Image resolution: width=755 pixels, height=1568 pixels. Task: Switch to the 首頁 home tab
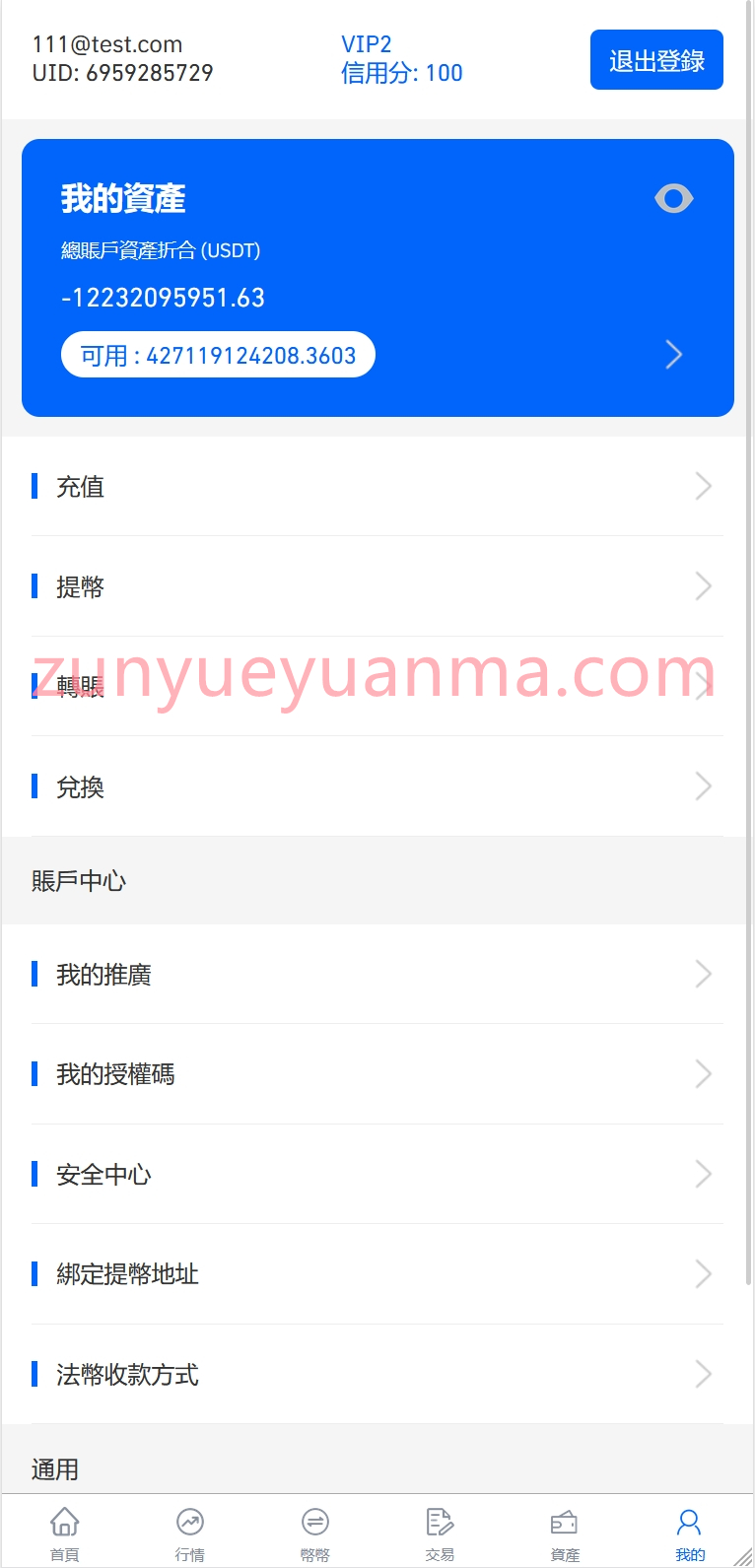pyautogui.click(x=65, y=1534)
